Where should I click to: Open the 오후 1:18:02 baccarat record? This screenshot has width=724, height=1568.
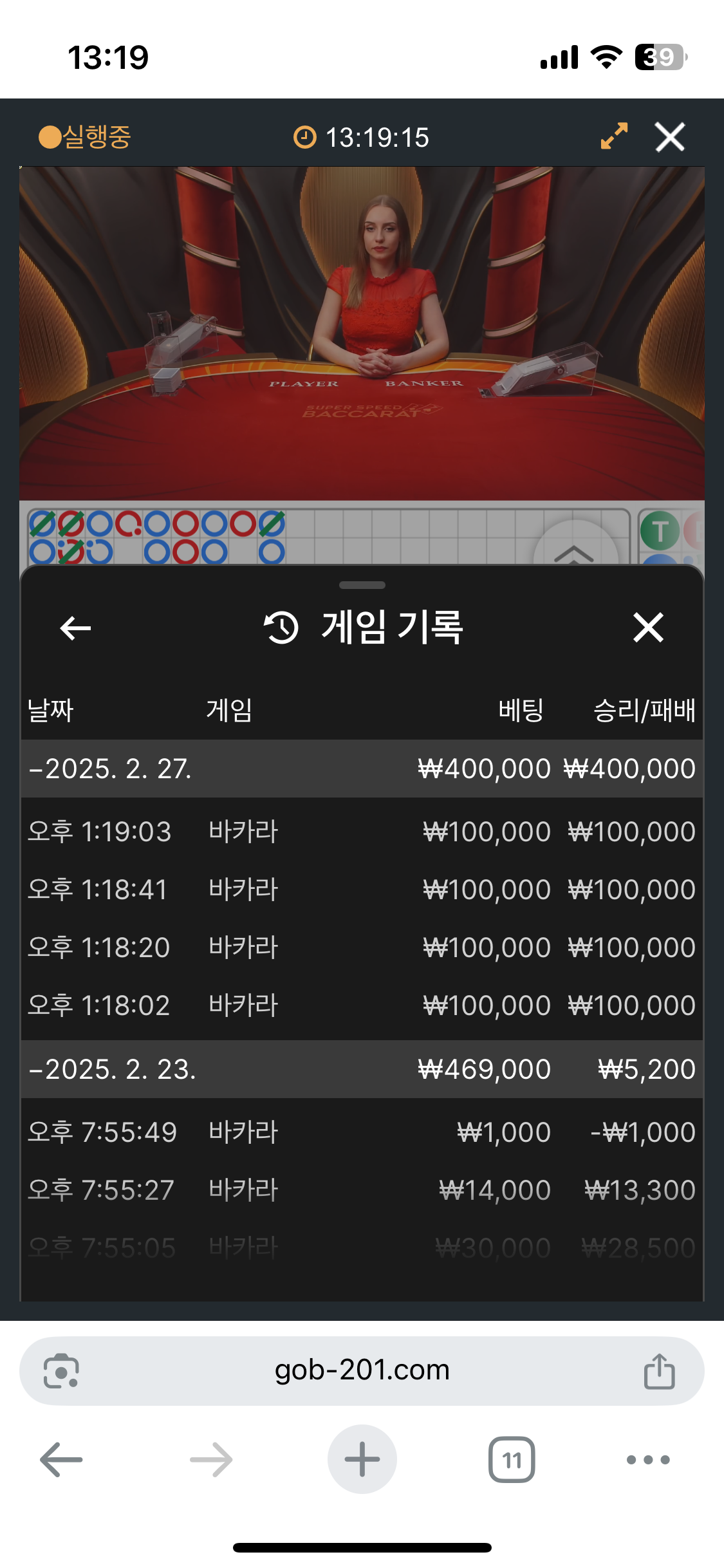[x=362, y=1005]
